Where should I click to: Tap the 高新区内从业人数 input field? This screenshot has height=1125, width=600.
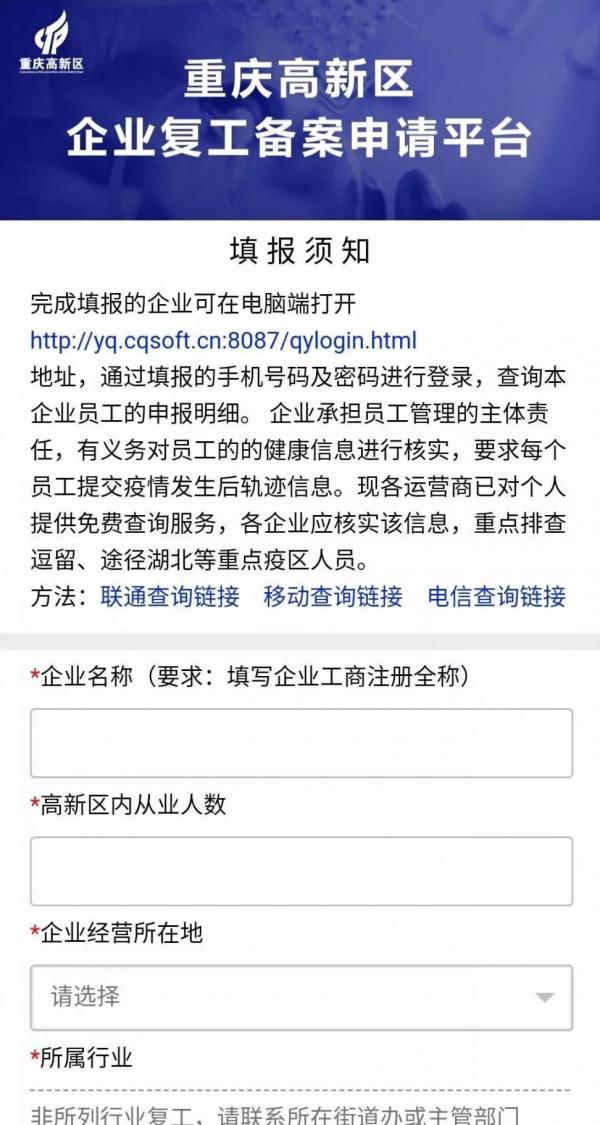301,871
